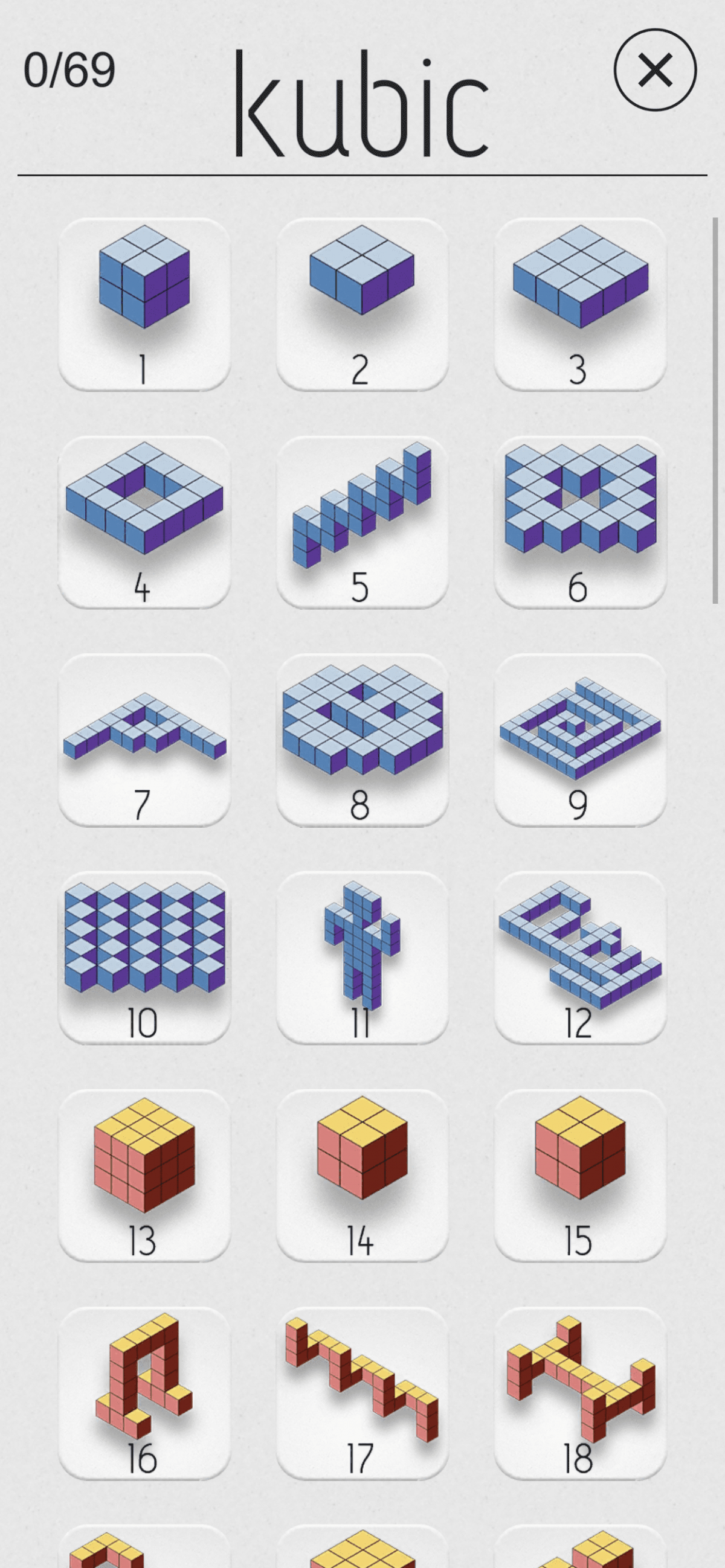Choose puzzle level 5
This screenshot has width=725, height=1568.
(x=362, y=522)
